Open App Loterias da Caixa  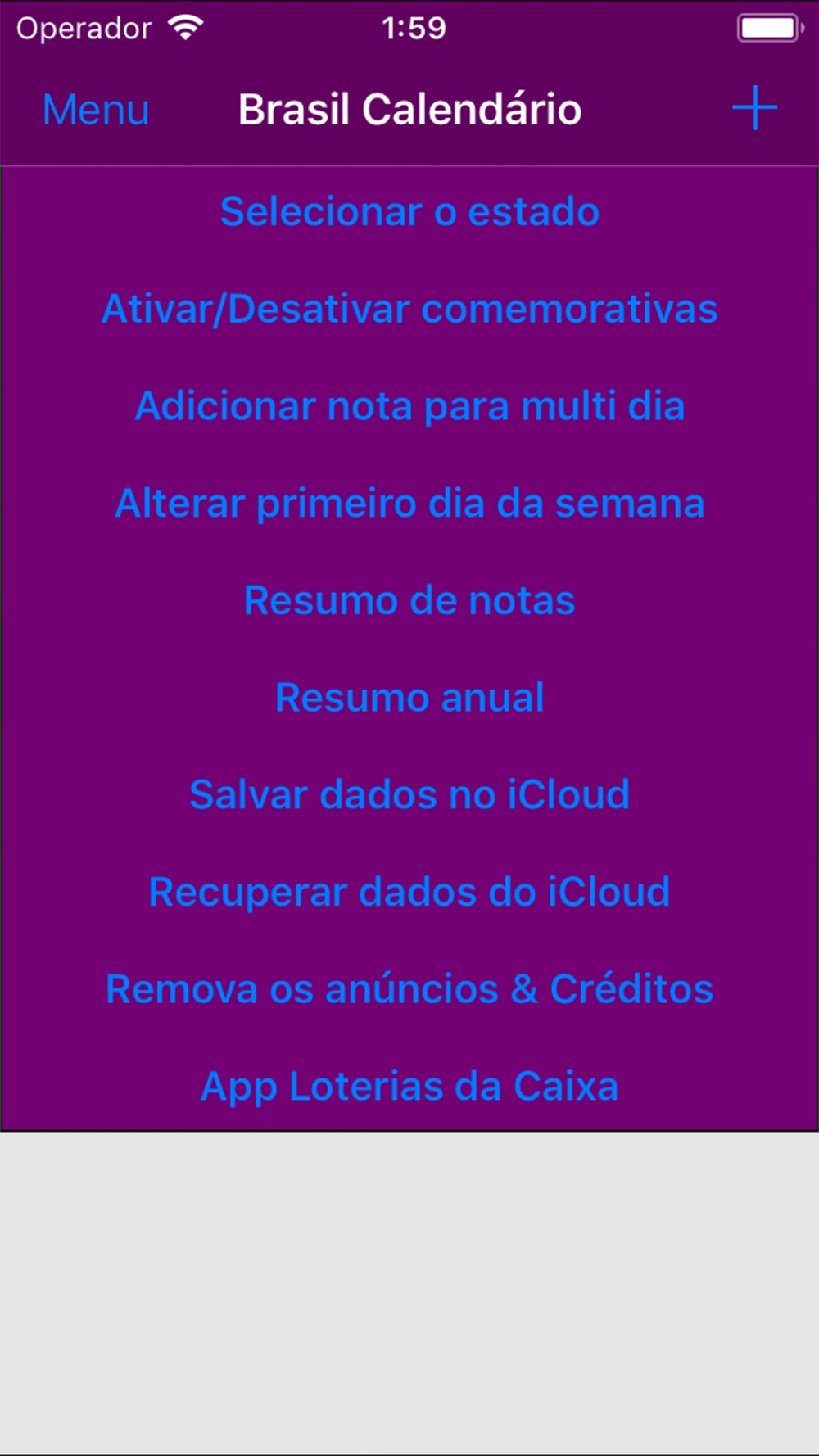coord(409,1087)
